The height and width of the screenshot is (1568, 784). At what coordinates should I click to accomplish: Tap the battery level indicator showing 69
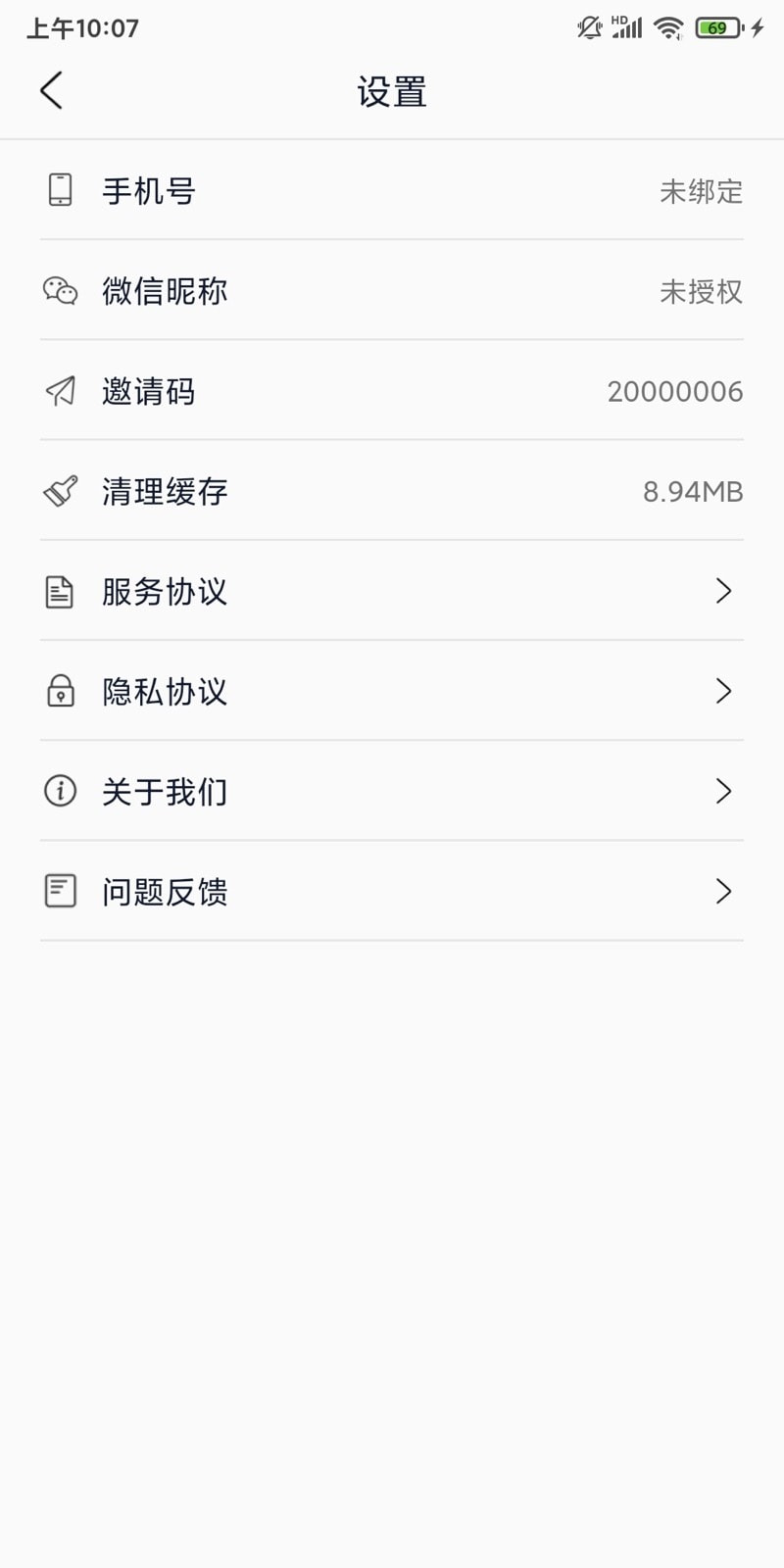716,26
